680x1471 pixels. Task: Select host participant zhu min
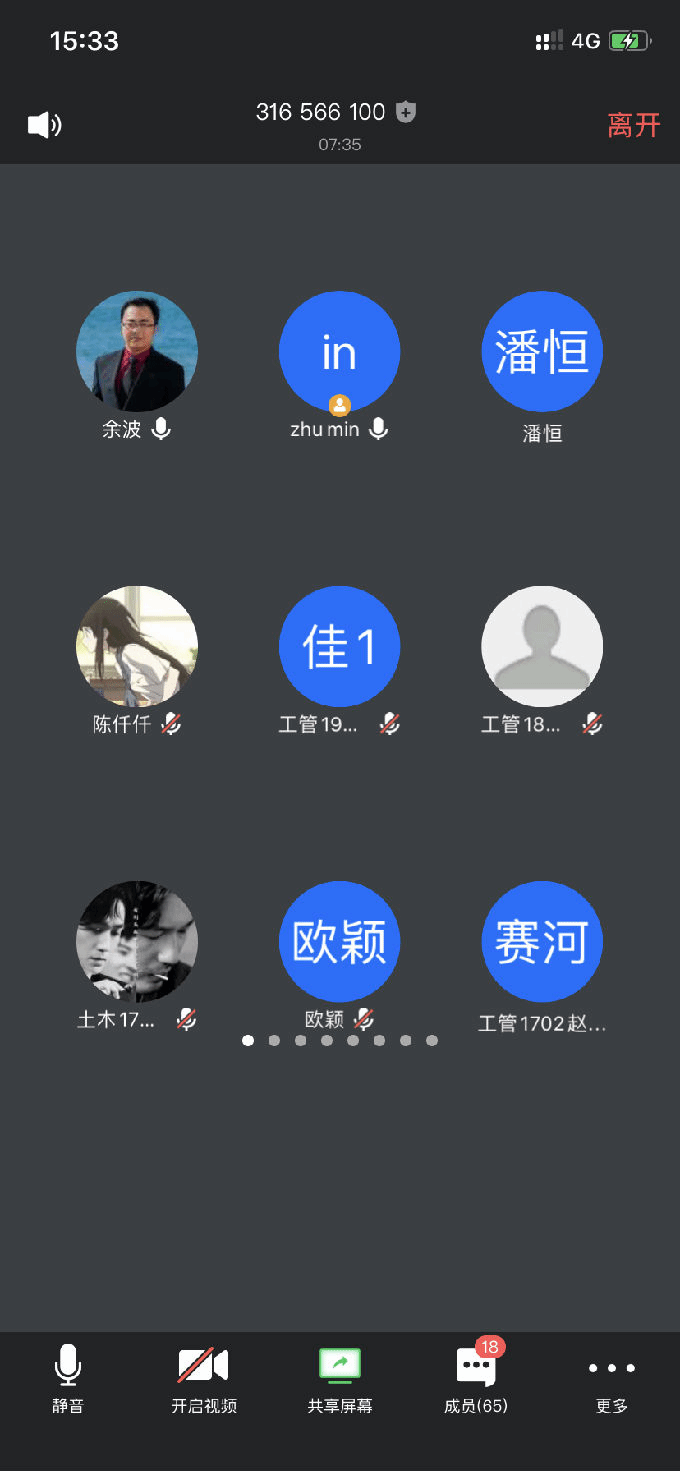pos(339,352)
